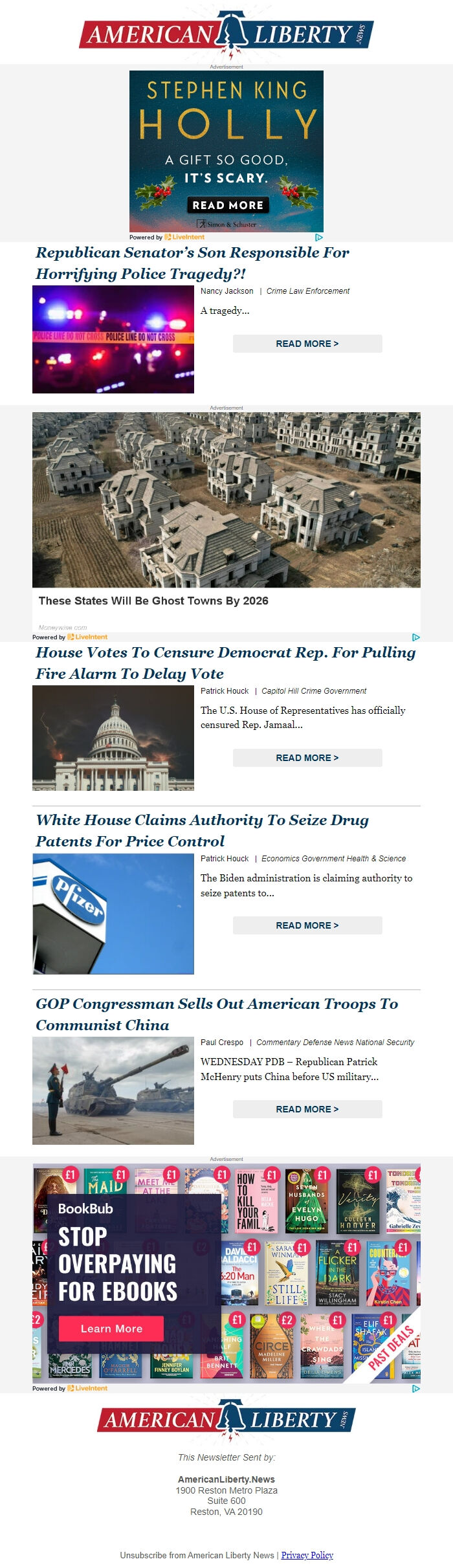The image size is (453, 1568).
Task: Unsubscribe from American Liberty News
Action: pos(197,1555)
